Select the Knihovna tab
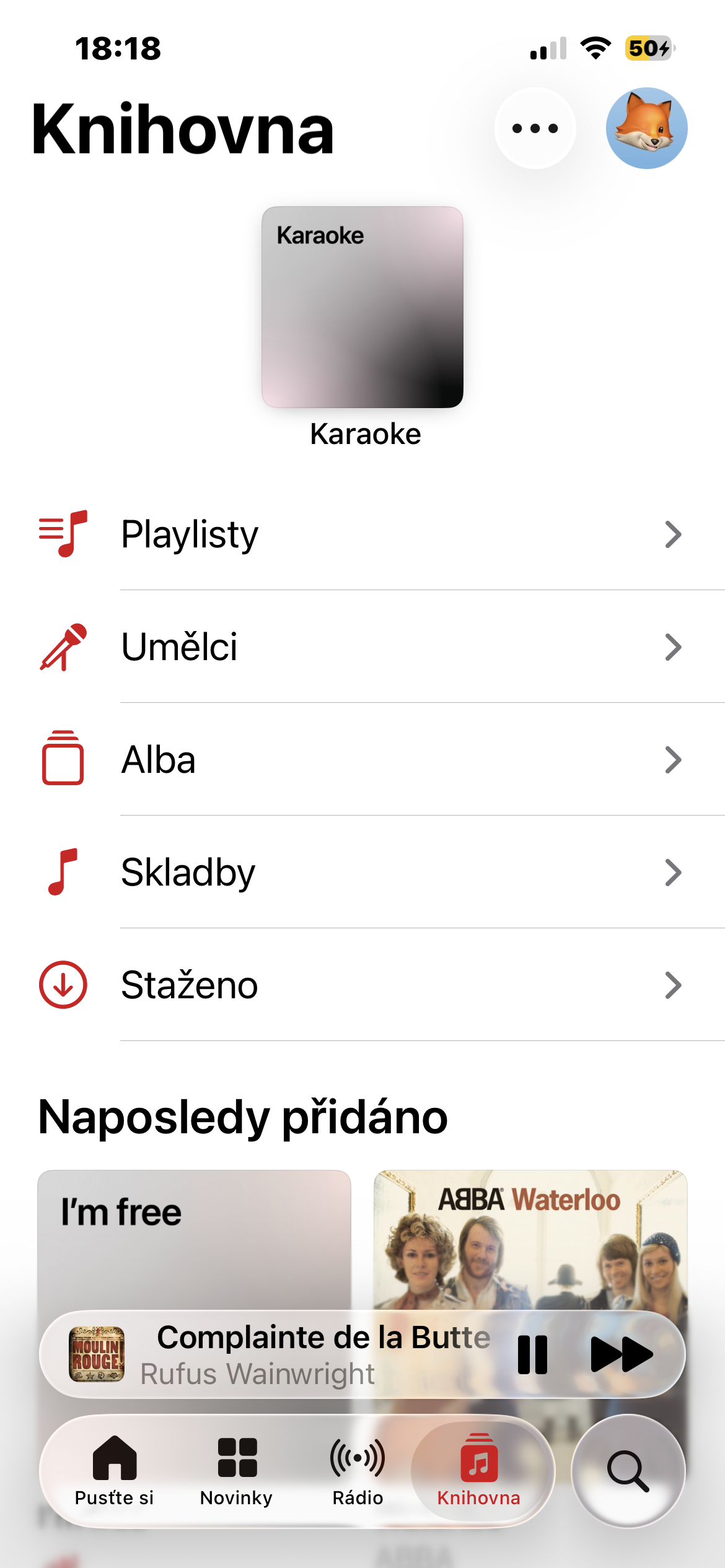 click(x=479, y=1471)
